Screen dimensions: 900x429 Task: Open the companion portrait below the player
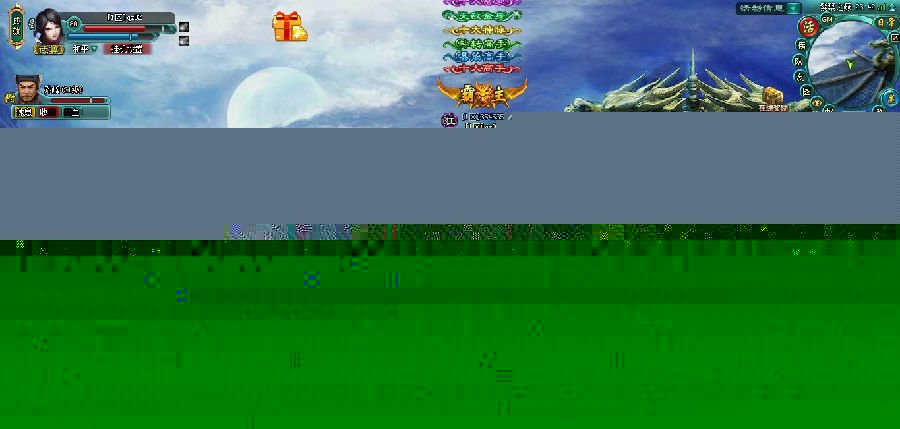(26, 88)
